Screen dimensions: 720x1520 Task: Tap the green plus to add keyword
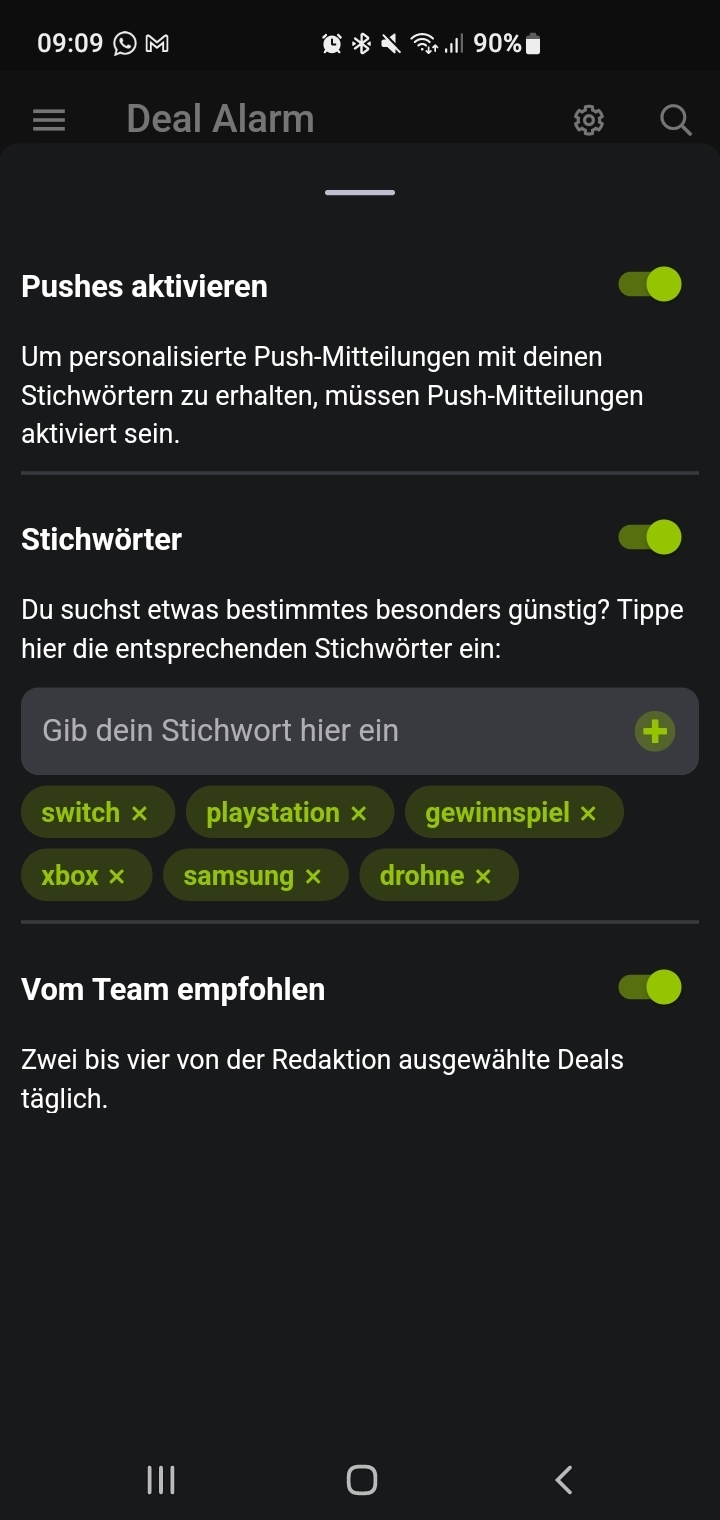pos(655,731)
